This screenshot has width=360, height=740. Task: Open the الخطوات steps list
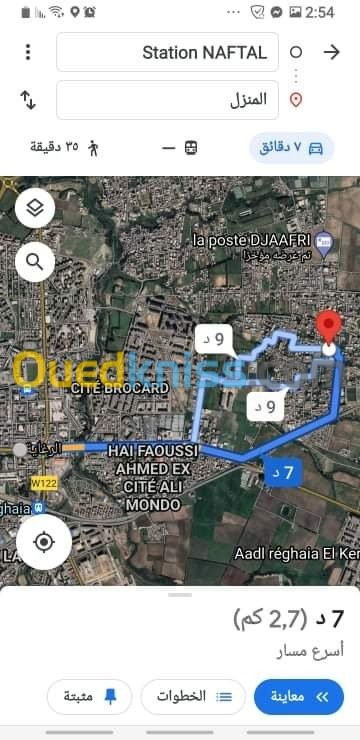193,697
